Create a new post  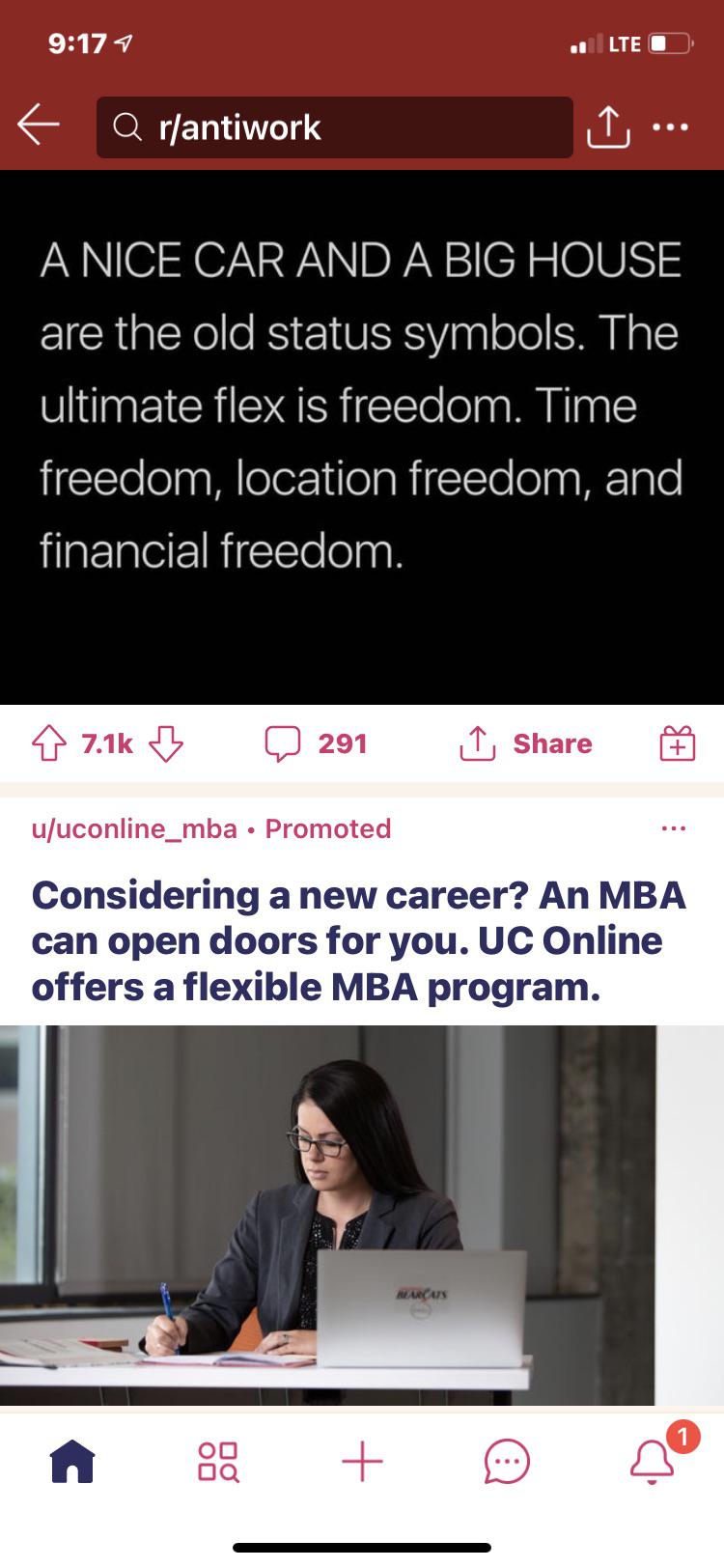click(x=362, y=1462)
